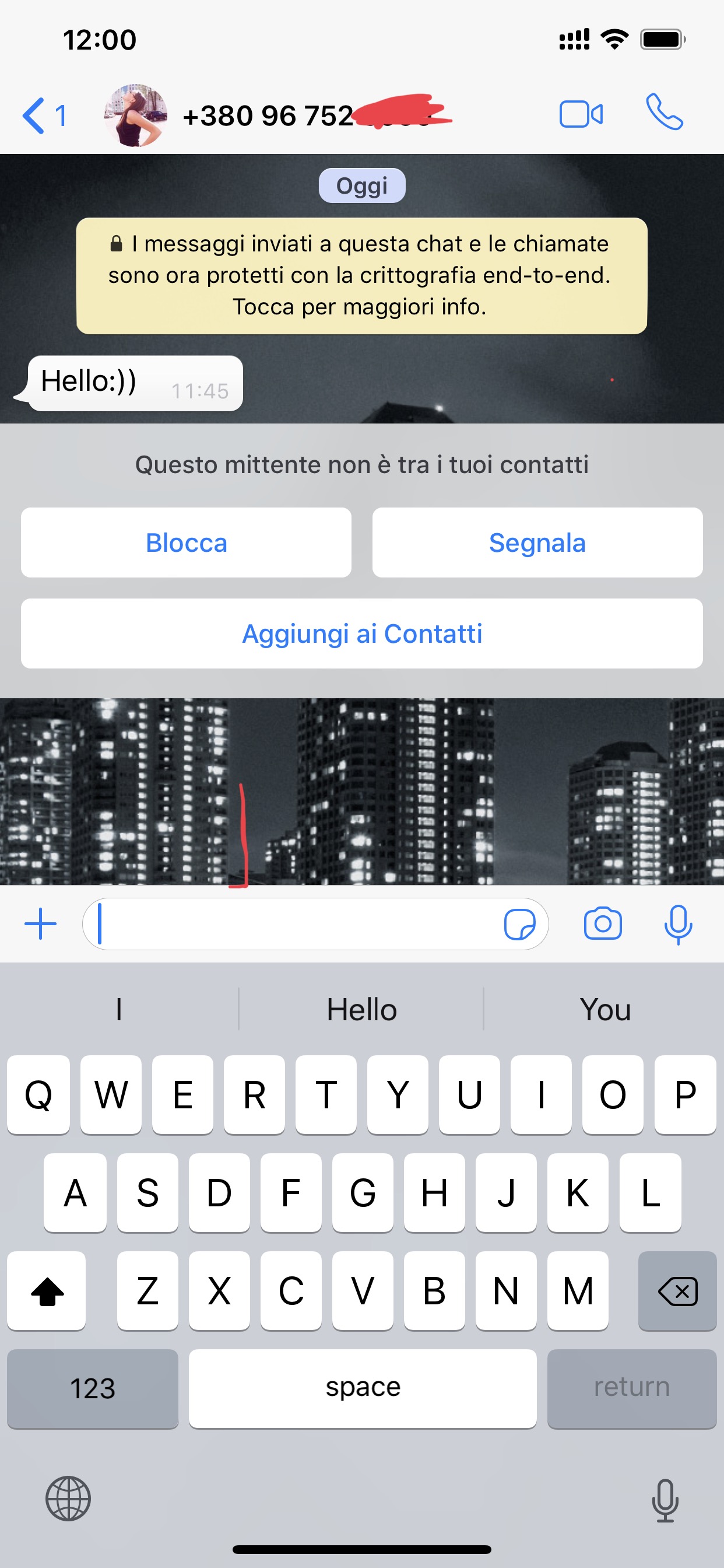This screenshot has width=724, height=1568.
Task: Open the camera from the chat bar
Action: [x=602, y=923]
